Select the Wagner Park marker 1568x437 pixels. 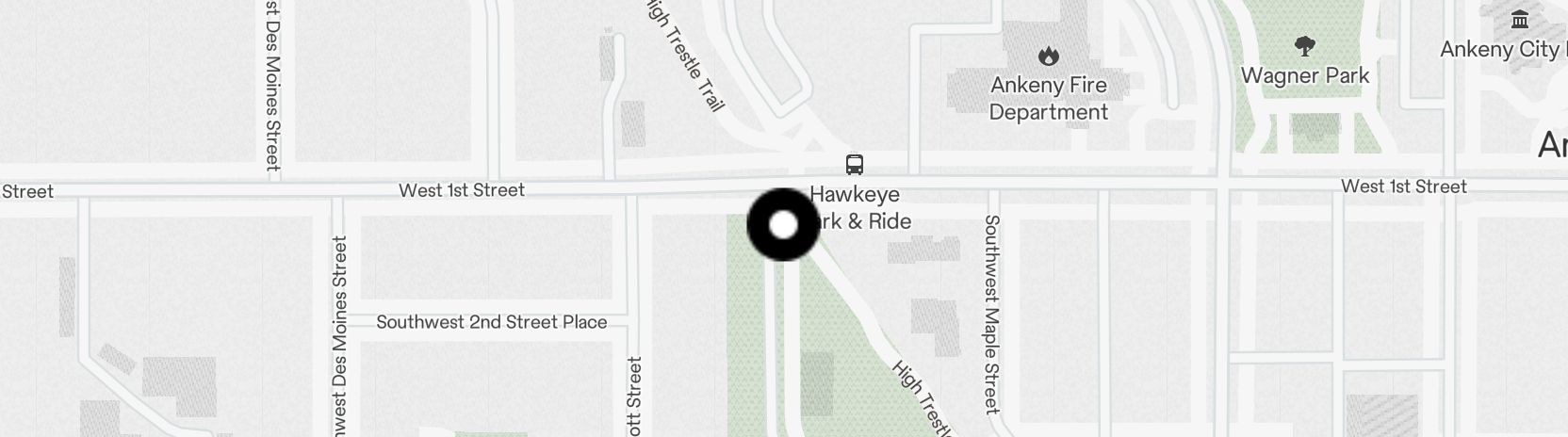point(1304,47)
